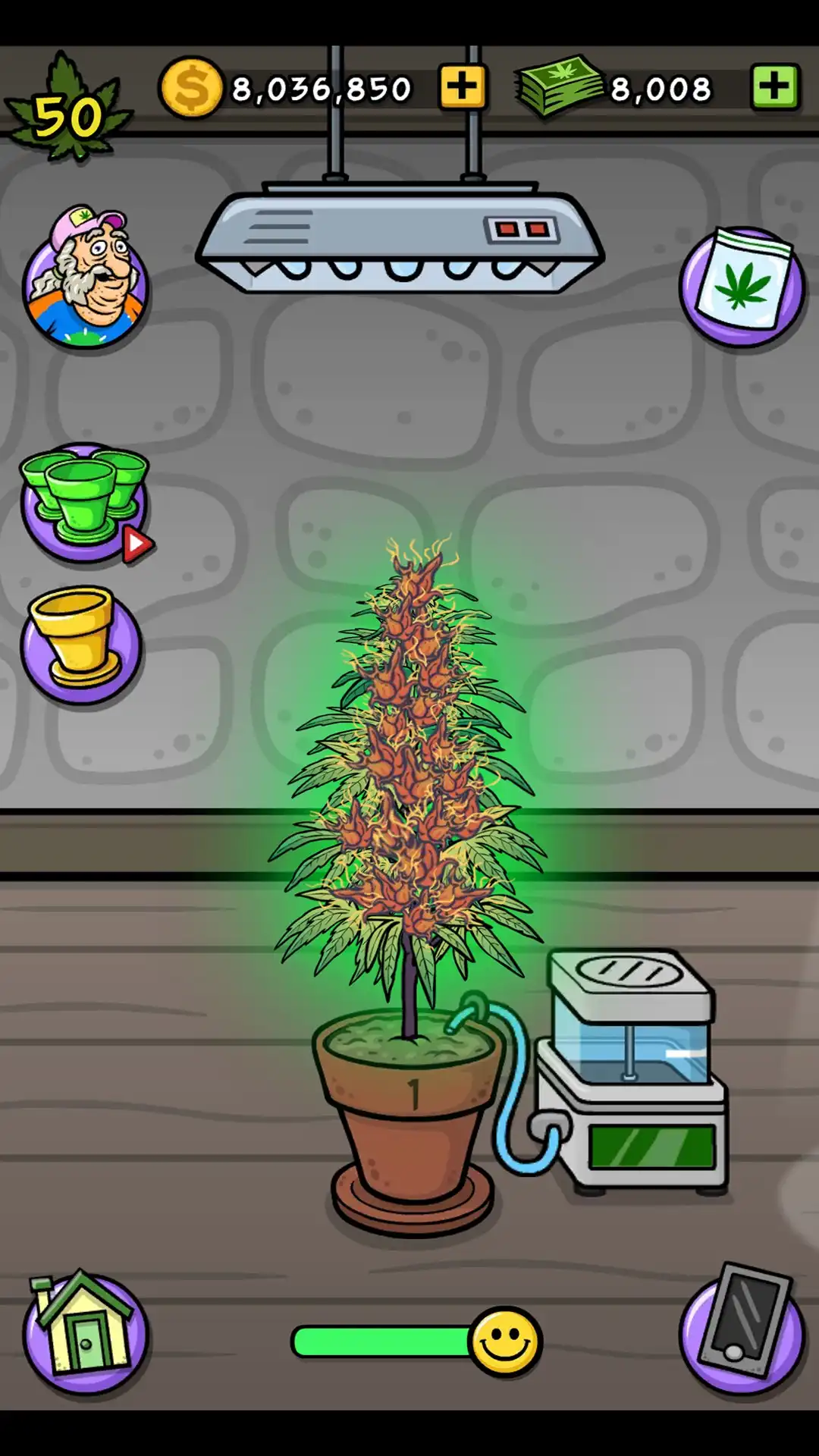
Task: Tap the green plus to buy cash
Action: 774,87
